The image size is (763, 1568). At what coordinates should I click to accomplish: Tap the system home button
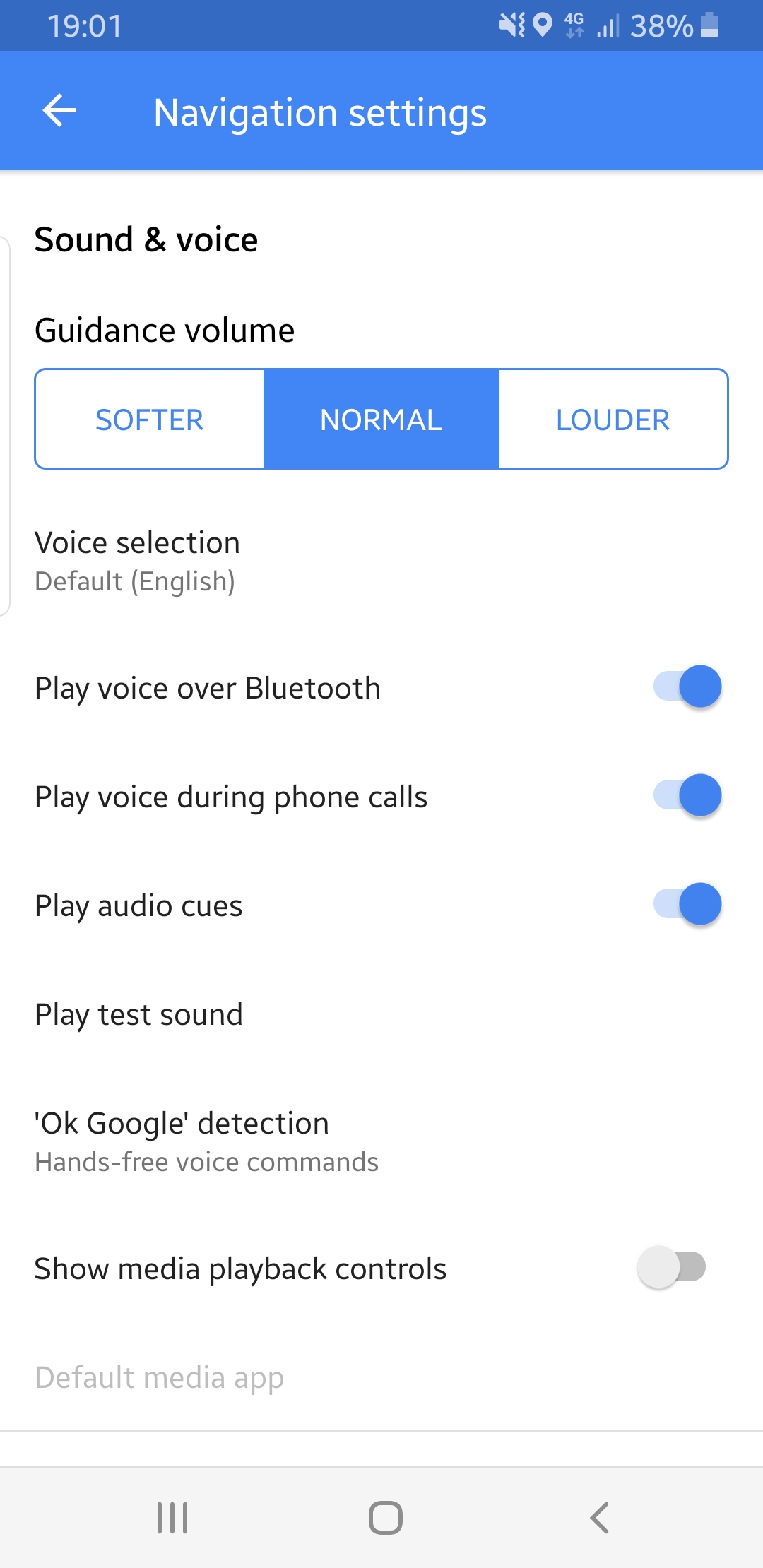(385, 1517)
